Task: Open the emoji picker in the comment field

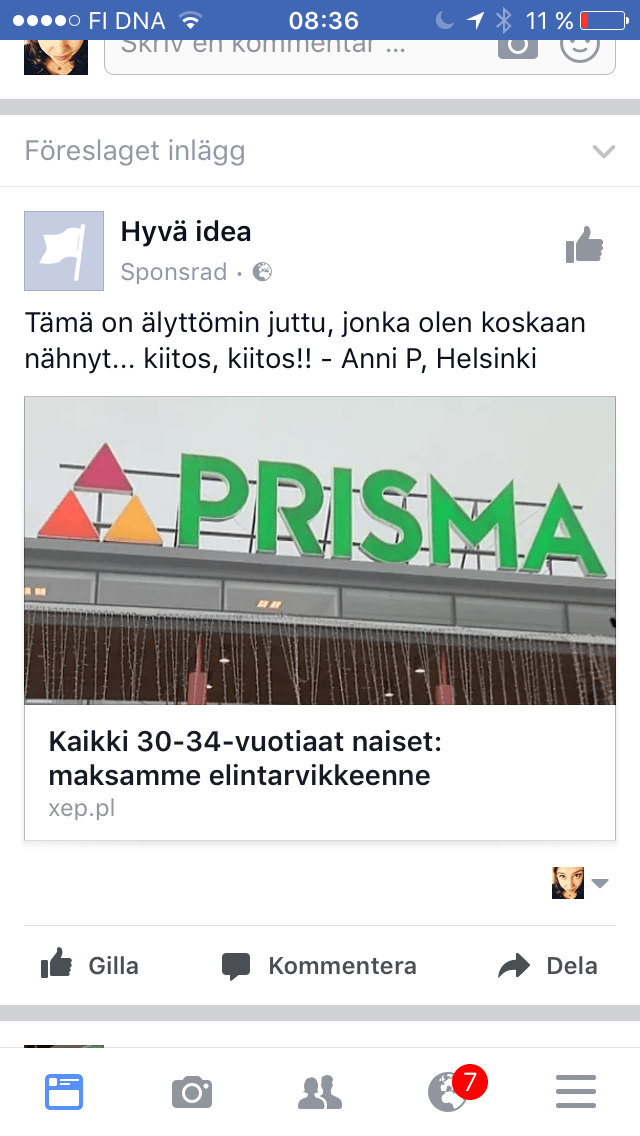Action: click(x=579, y=45)
